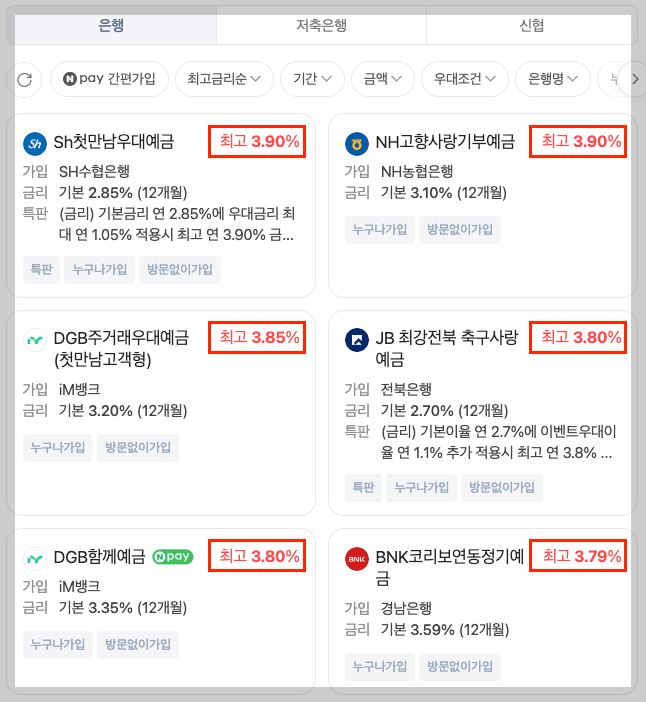View JB 최강전북 축구사랑예금 product
Viewport: 646px width, 702px height.
tap(483, 413)
